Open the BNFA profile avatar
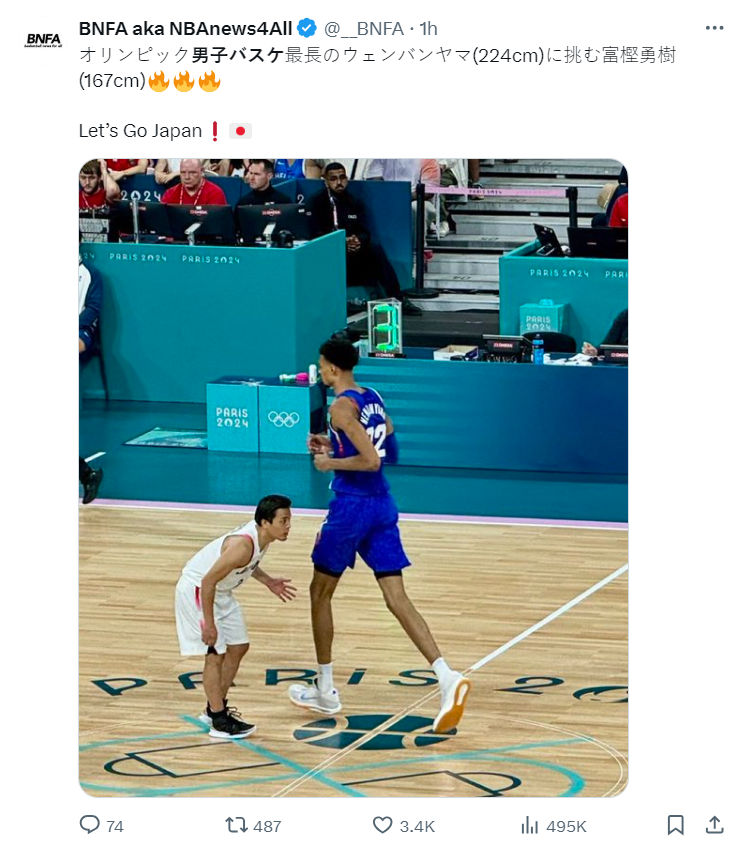This screenshot has height=844, width=734. (43, 40)
